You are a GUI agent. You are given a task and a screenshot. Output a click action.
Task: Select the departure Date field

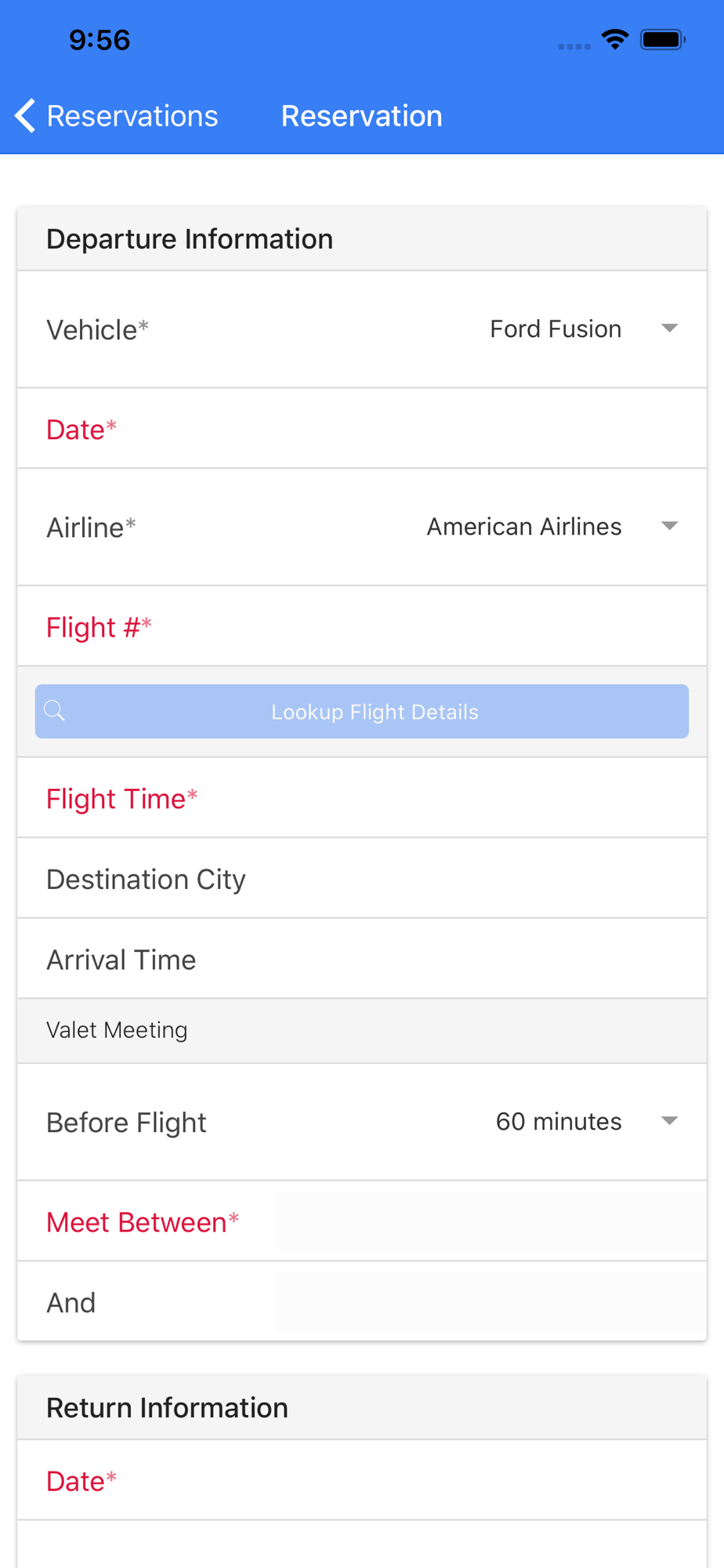click(x=362, y=429)
